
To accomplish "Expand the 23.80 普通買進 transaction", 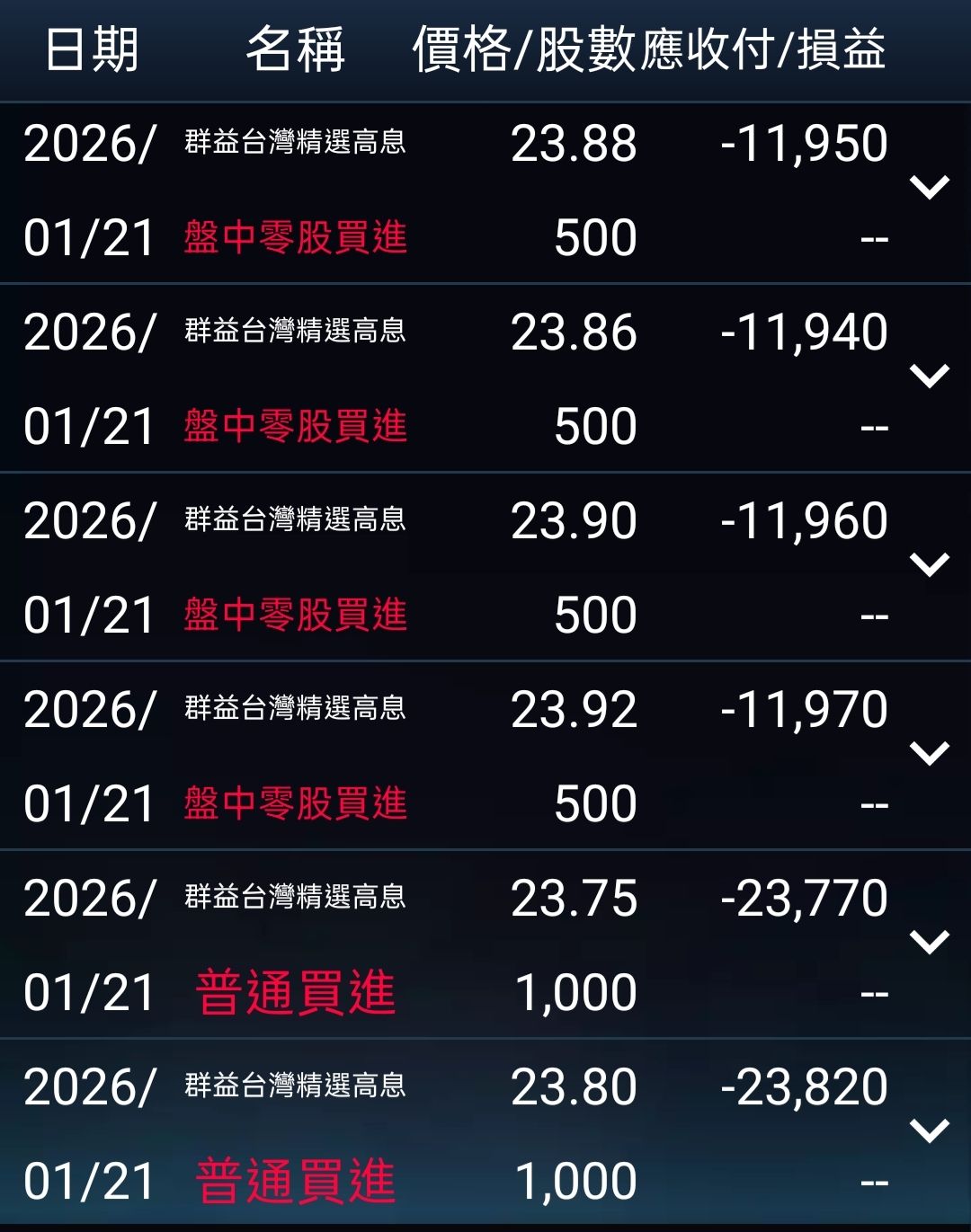I will coord(929,1131).
